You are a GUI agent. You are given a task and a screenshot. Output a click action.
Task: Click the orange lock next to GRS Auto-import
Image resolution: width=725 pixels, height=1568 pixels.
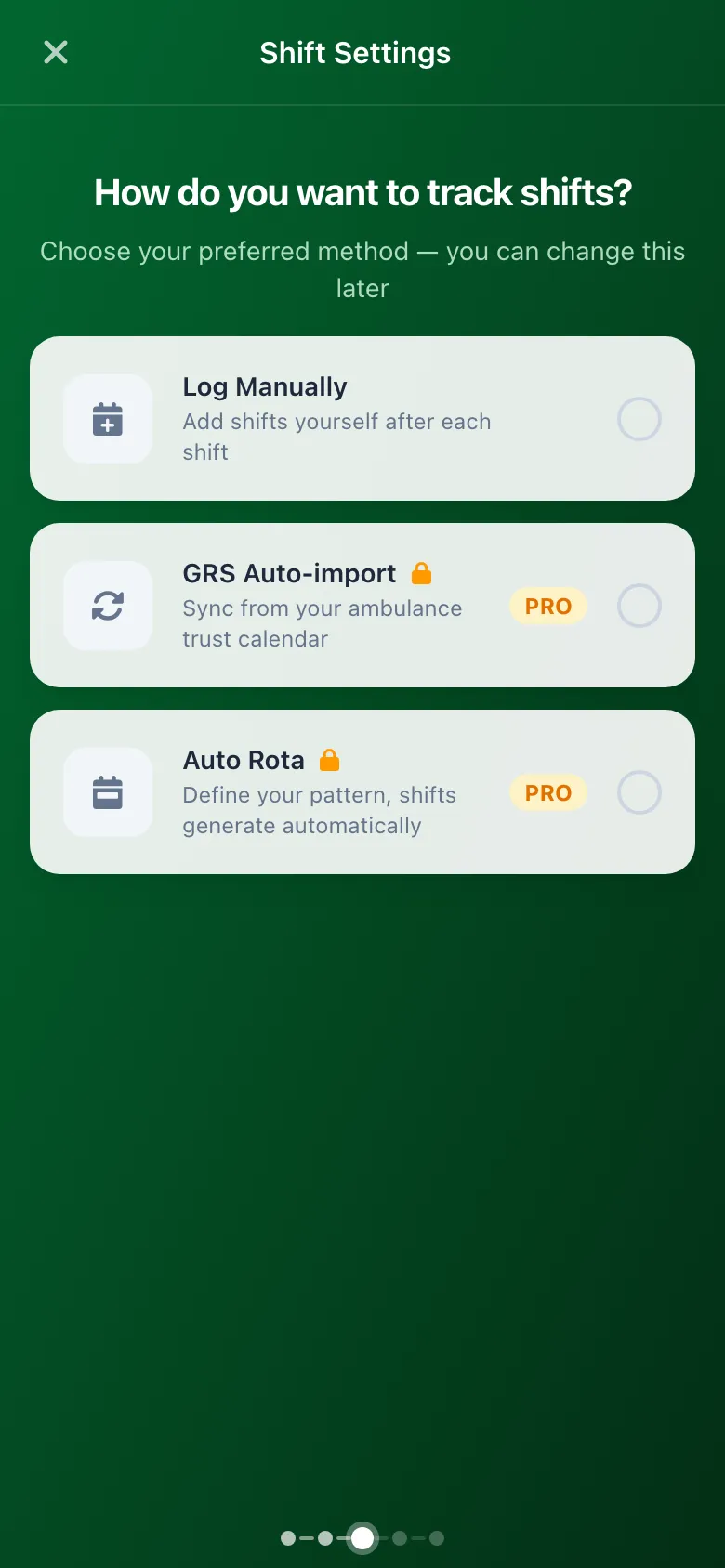(x=422, y=573)
